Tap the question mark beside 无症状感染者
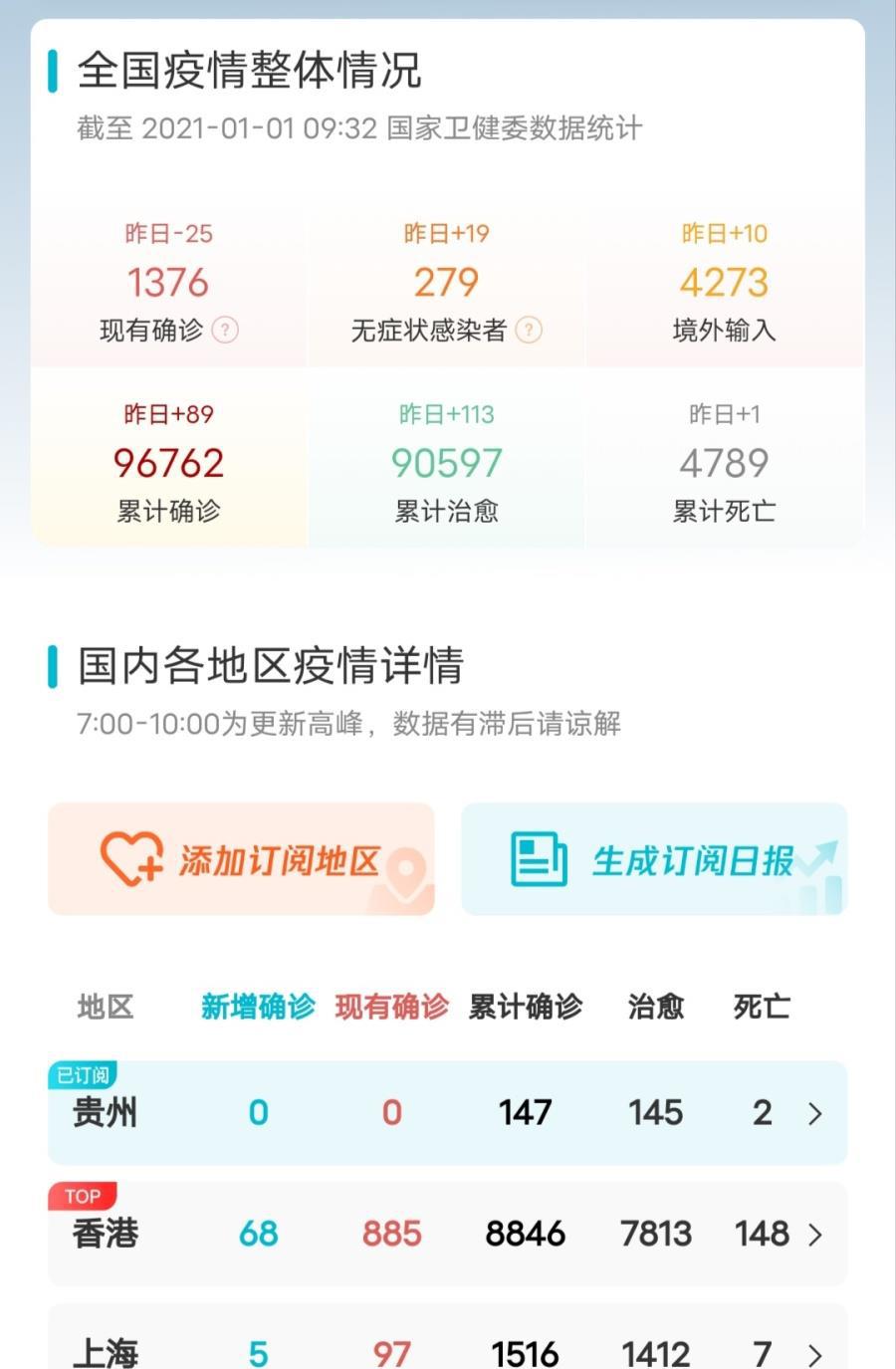The image size is (896, 1369). 529,330
